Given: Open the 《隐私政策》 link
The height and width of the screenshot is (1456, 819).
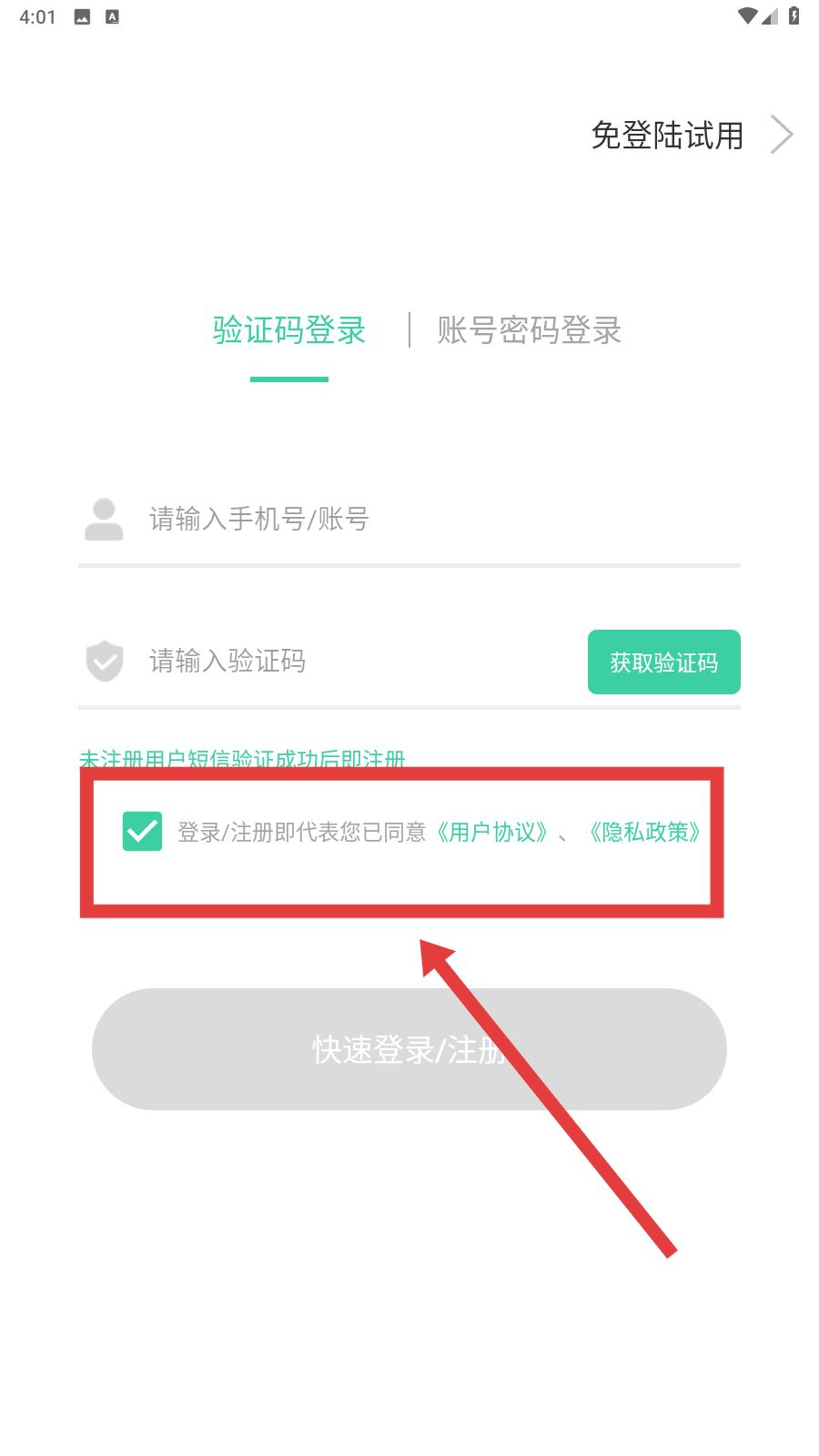Looking at the screenshot, I should (644, 832).
